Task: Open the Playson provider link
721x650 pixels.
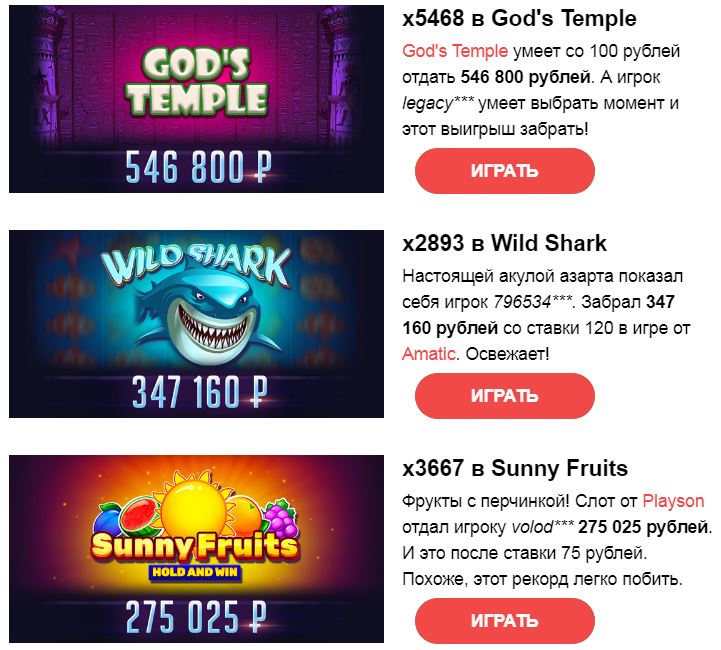Action: pos(673,501)
